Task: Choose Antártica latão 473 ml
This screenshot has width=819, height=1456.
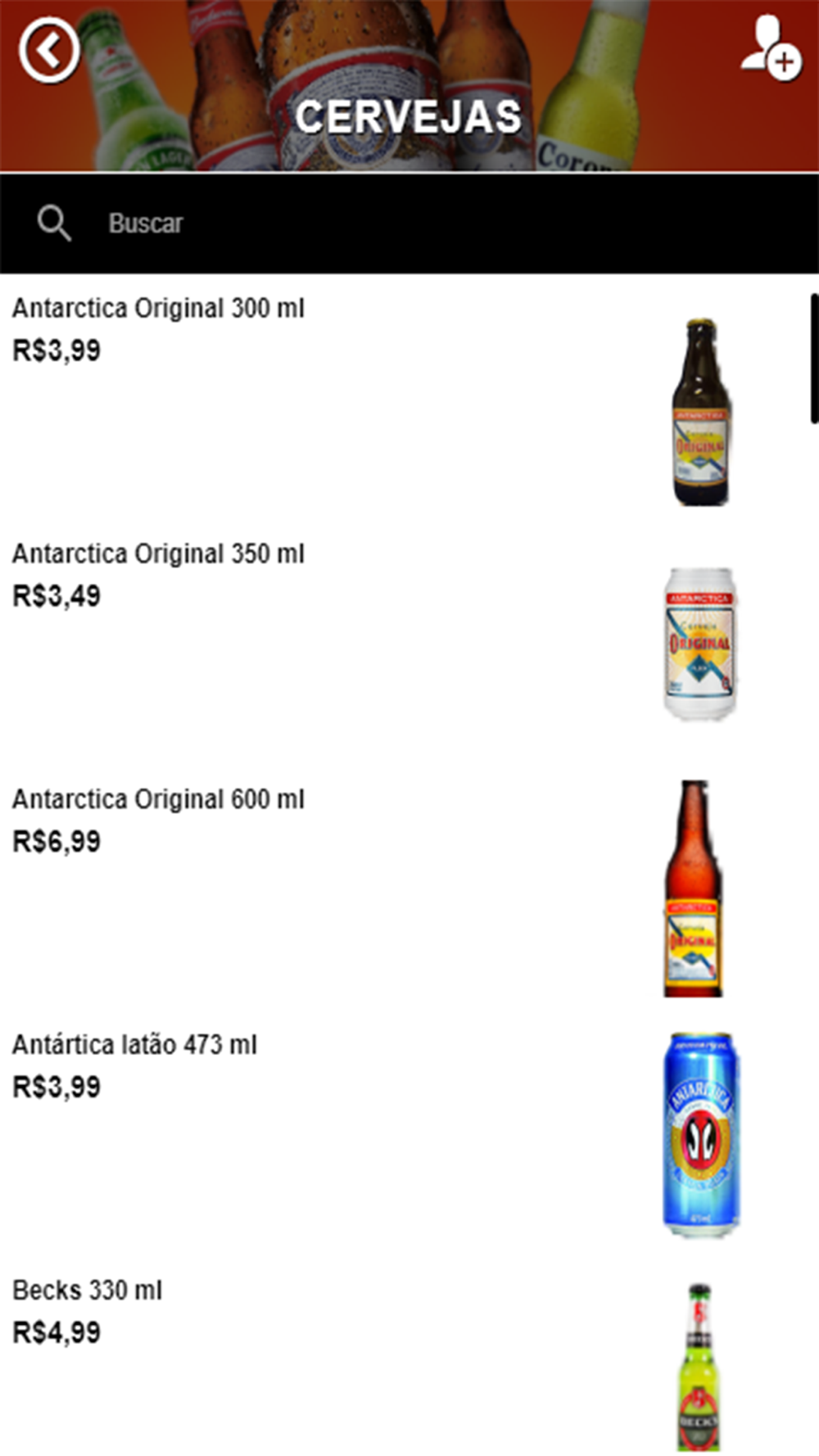Action: point(134,1046)
